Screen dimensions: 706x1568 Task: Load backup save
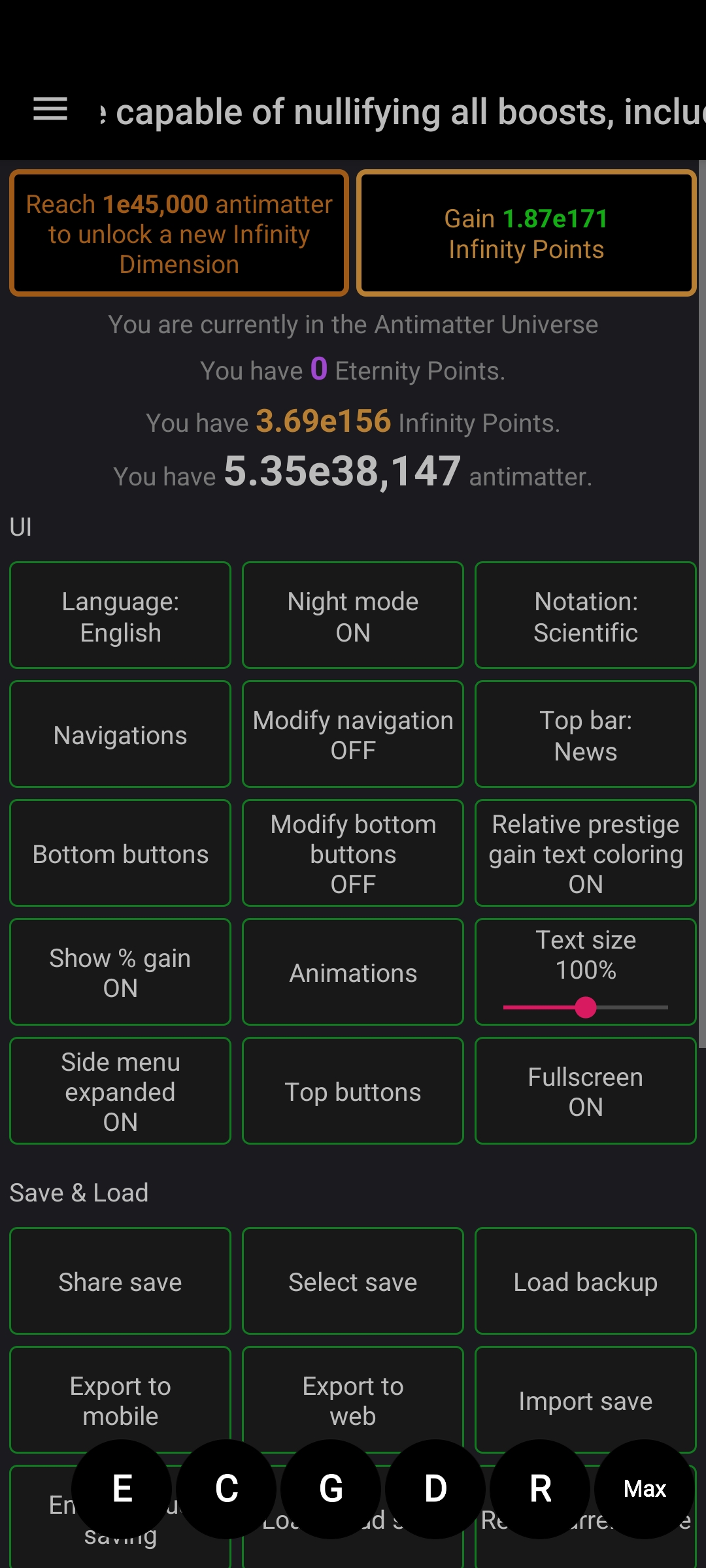[x=585, y=1281]
